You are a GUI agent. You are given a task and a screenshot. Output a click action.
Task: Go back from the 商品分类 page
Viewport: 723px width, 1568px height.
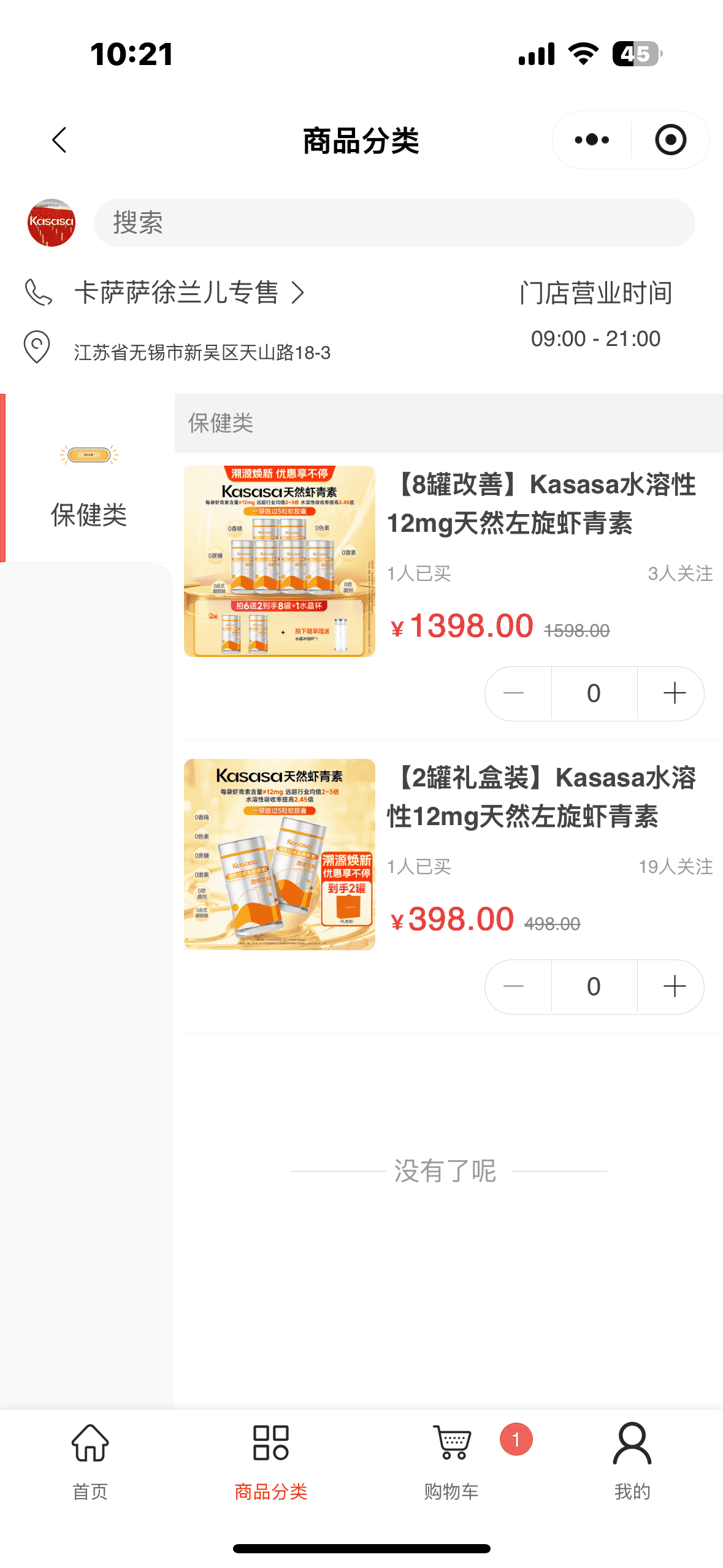tap(59, 140)
